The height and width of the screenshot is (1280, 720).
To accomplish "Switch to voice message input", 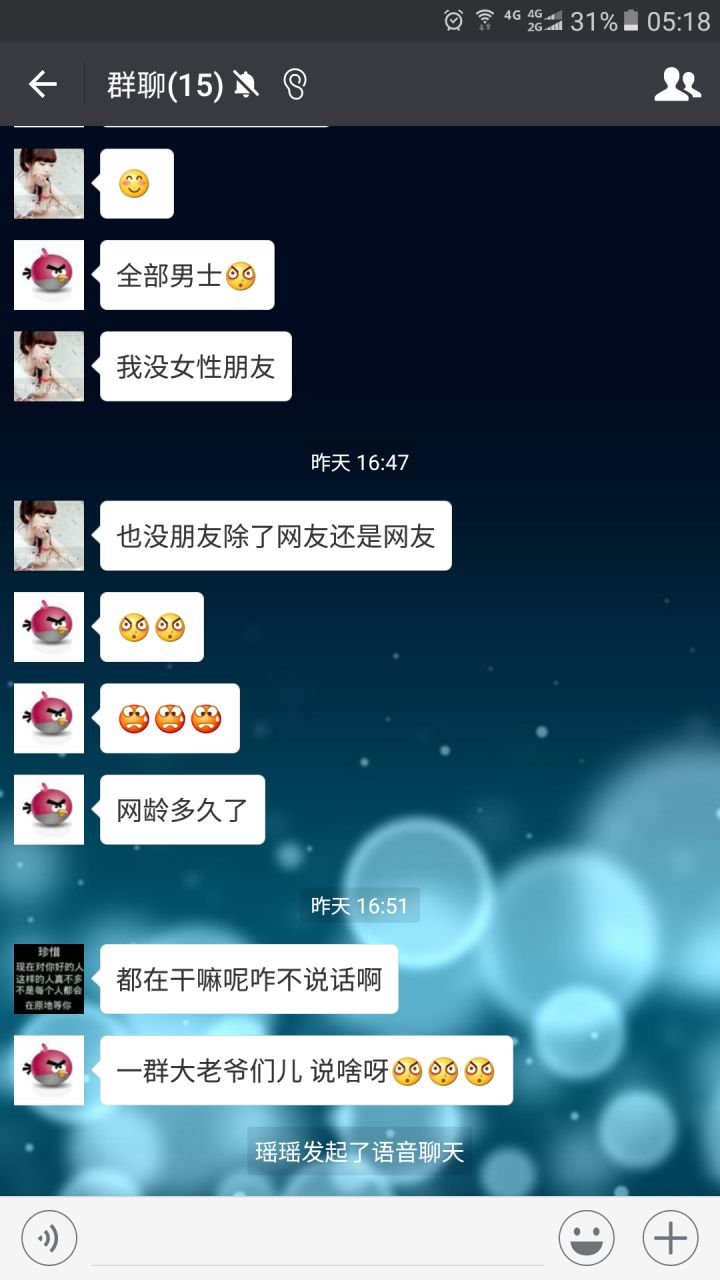I will coord(49,1239).
